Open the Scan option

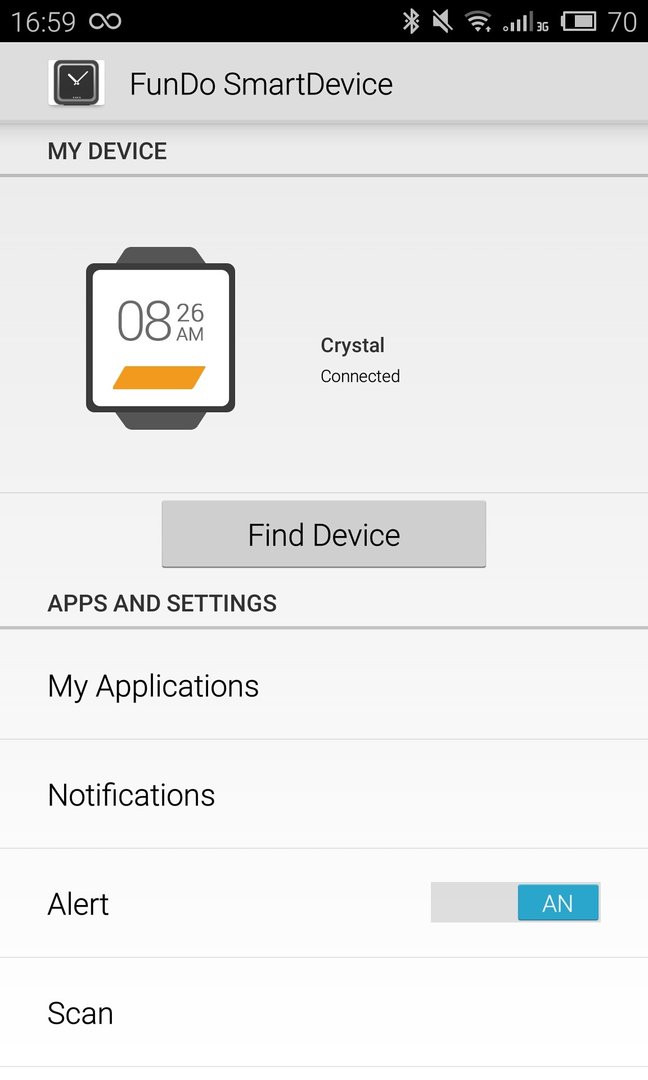click(x=324, y=1013)
